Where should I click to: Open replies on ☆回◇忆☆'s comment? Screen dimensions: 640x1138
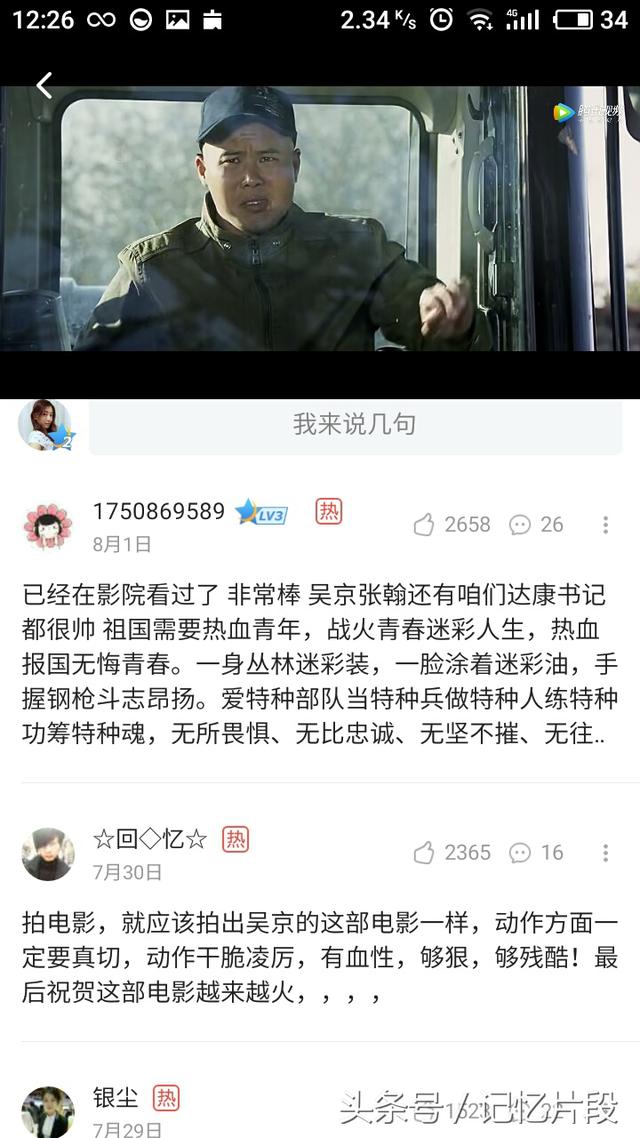pos(536,853)
